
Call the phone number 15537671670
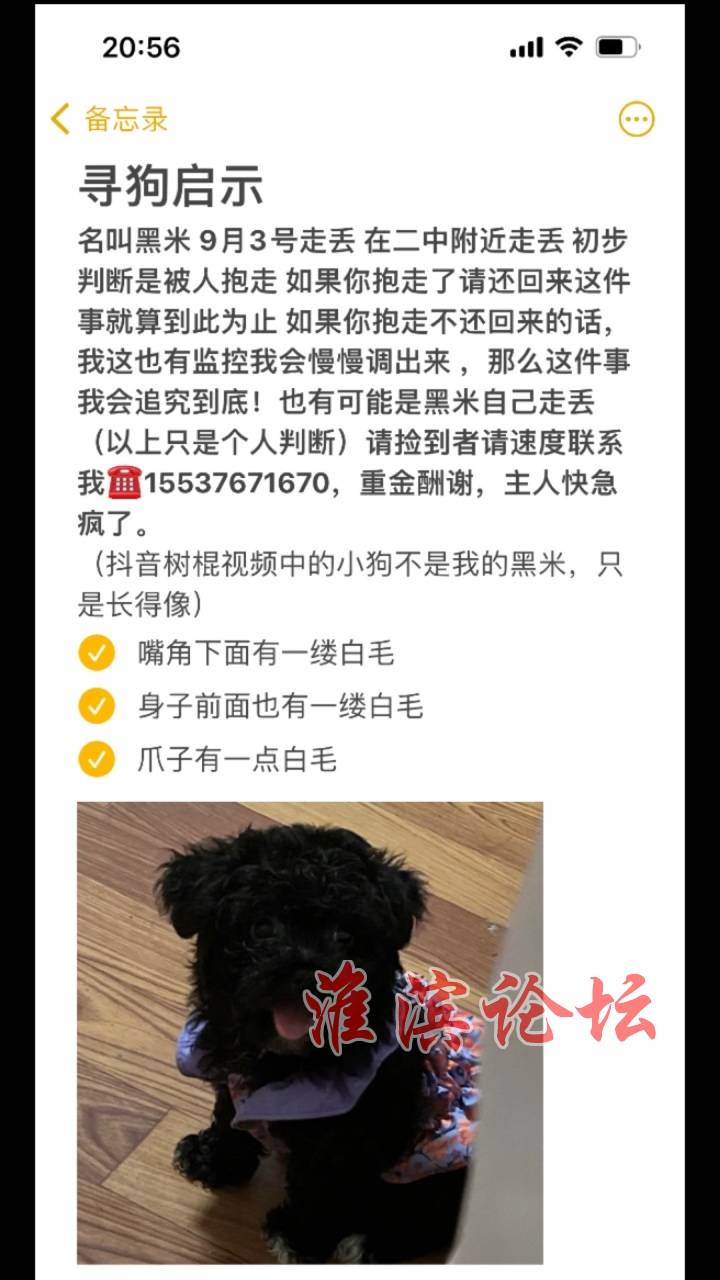tap(236, 485)
